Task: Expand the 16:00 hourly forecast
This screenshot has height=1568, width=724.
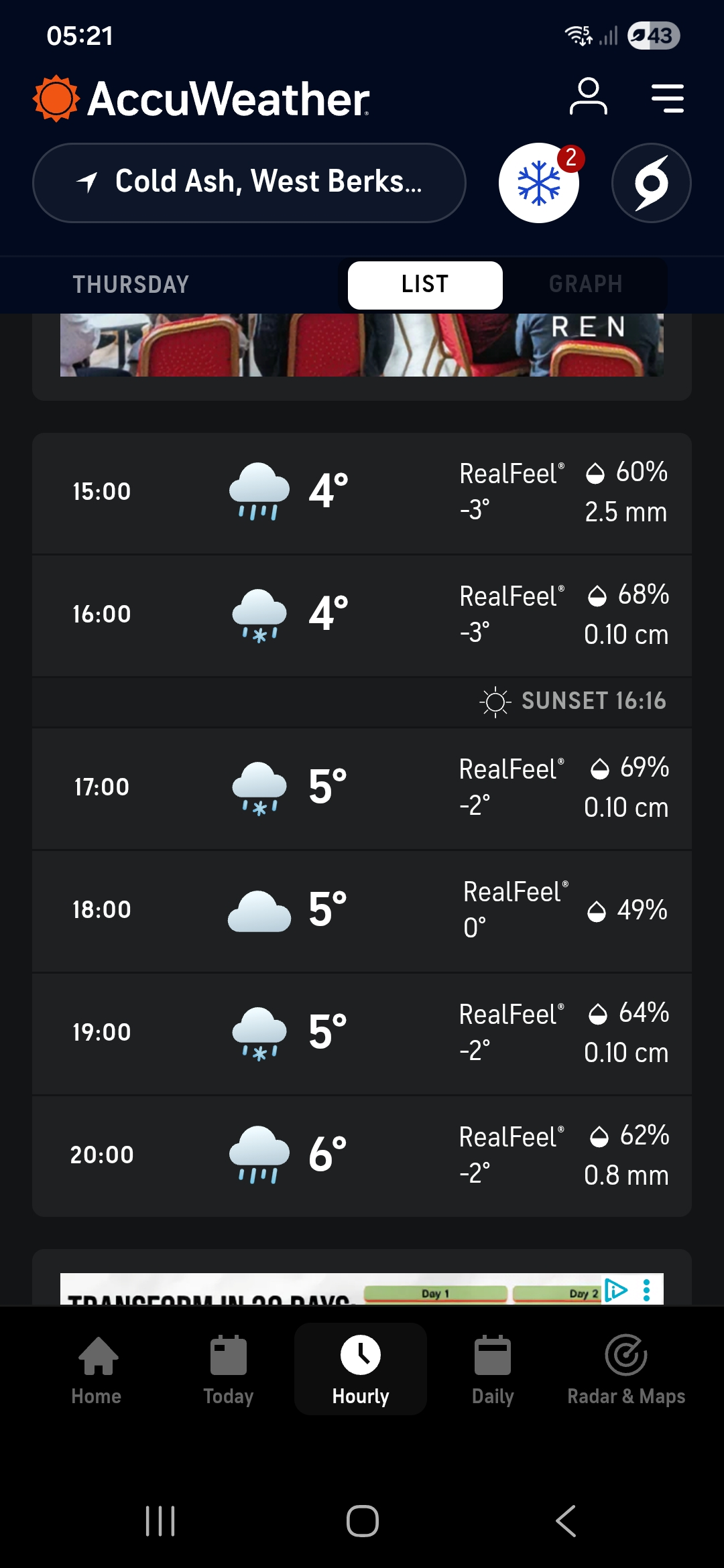Action: click(362, 615)
